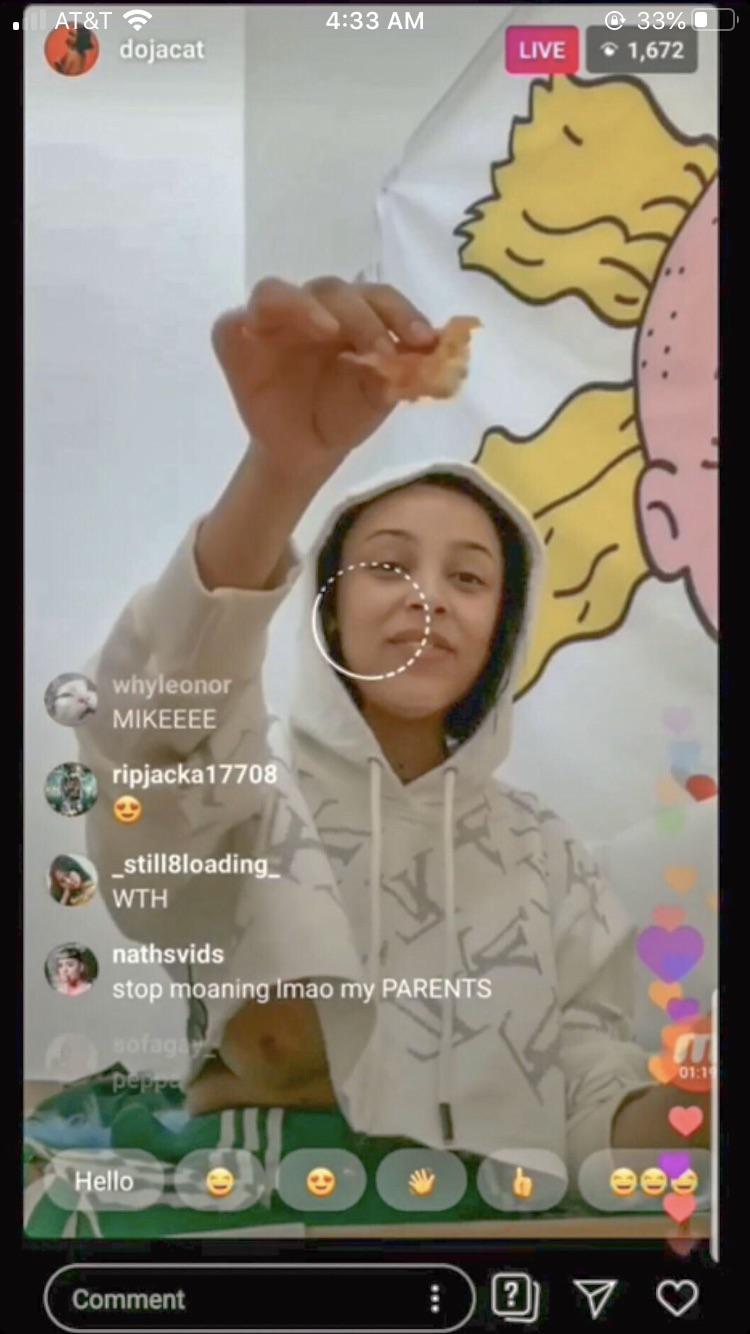Share the live via paper plane
Screen dimensions: 750x1334
pyautogui.click(x=596, y=1299)
